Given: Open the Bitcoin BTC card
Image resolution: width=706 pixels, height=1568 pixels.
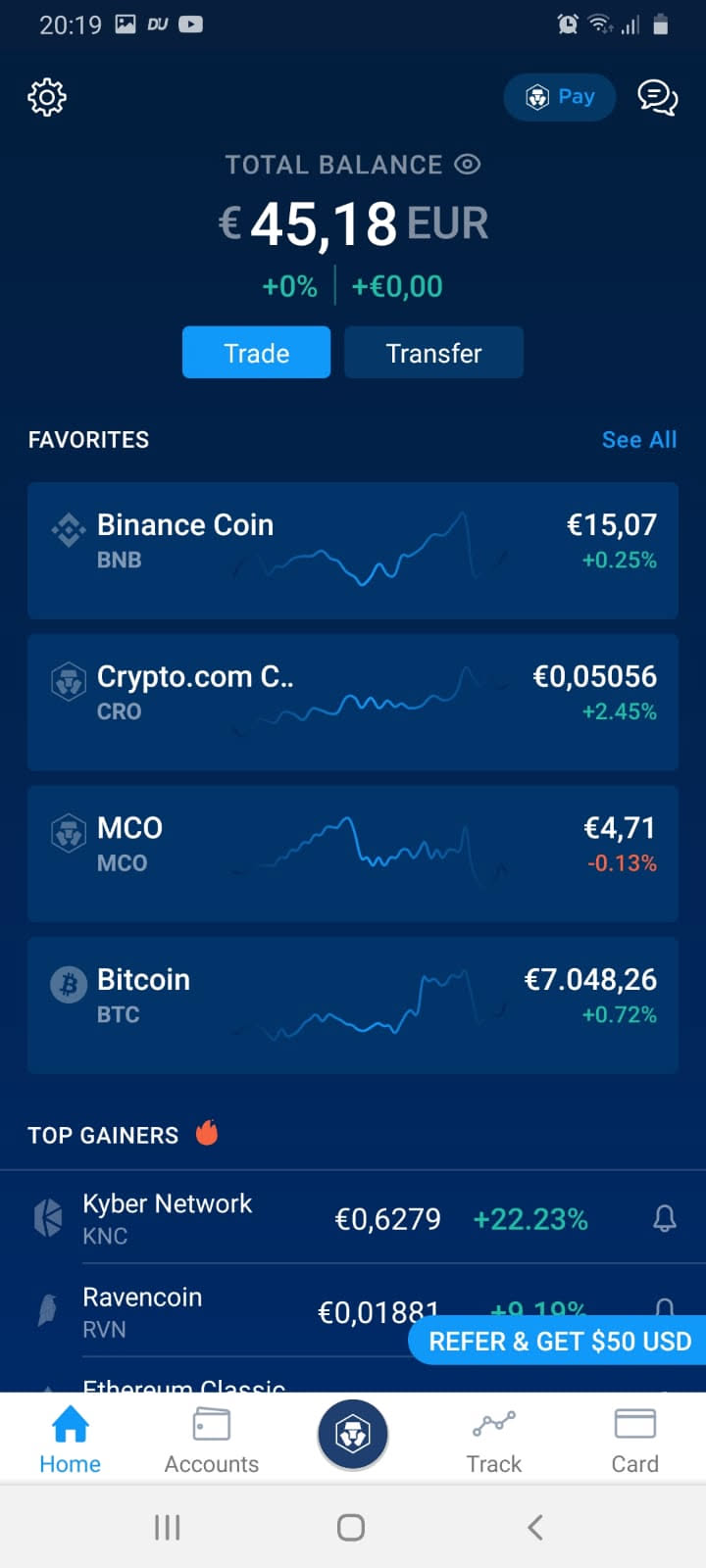Looking at the screenshot, I should [353, 1005].
